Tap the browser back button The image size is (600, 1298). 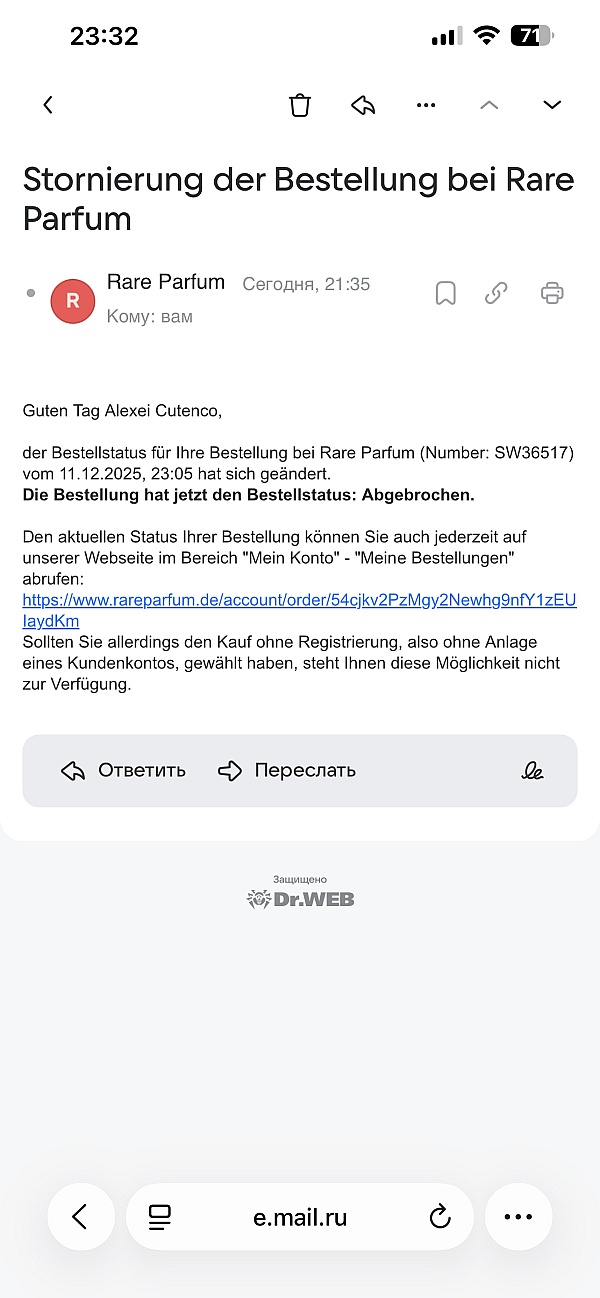[x=80, y=1217]
